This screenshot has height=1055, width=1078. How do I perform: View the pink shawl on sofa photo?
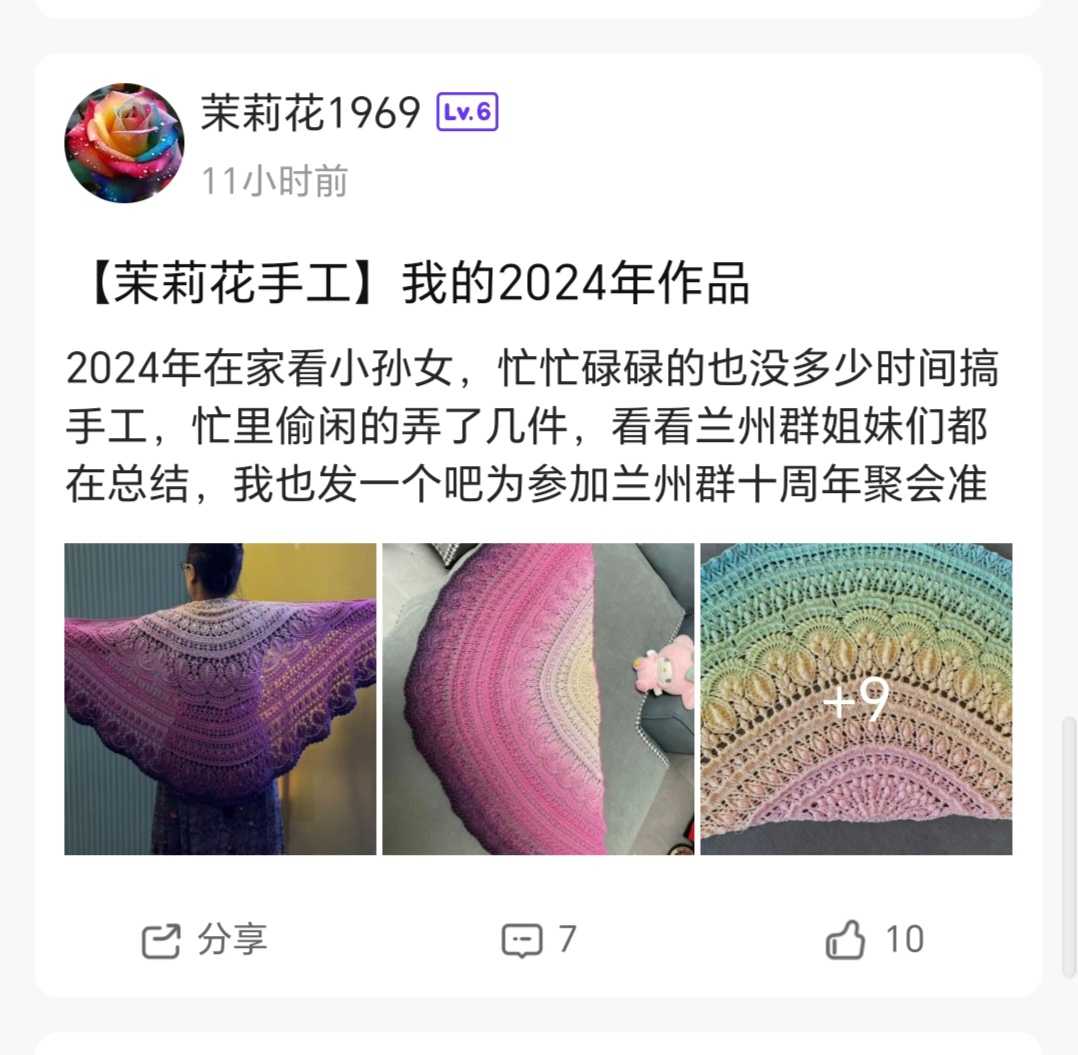point(538,699)
